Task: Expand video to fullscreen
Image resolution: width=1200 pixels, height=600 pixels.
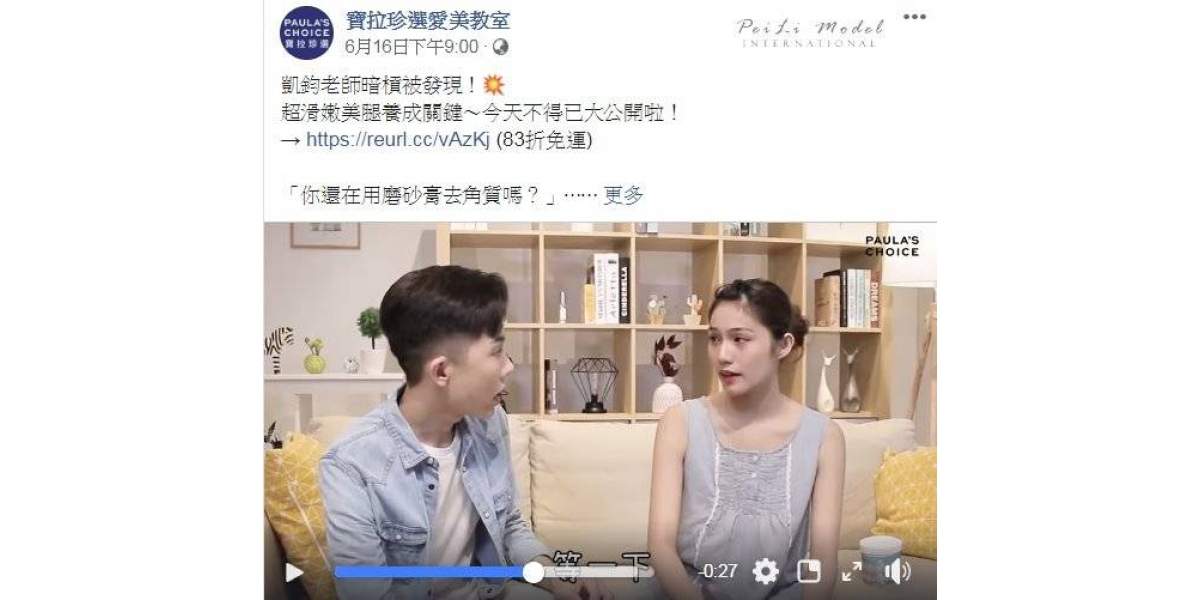Action: tap(852, 572)
